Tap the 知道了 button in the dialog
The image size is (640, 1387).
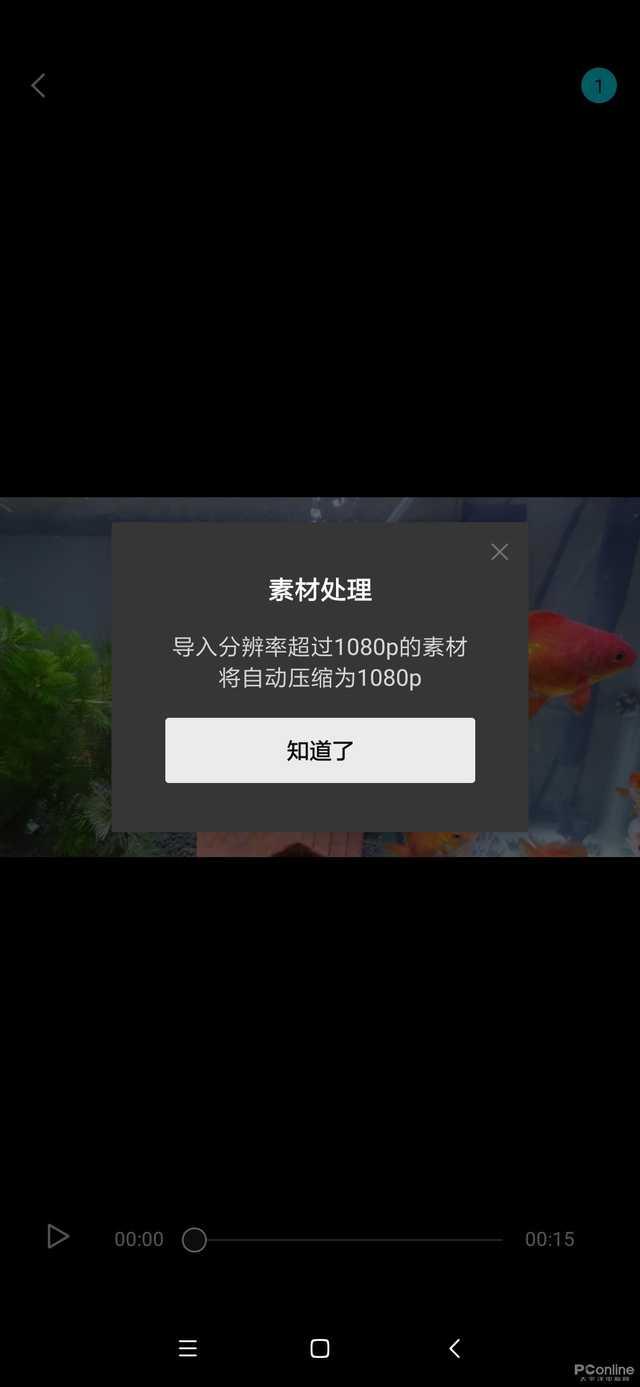tap(320, 750)
